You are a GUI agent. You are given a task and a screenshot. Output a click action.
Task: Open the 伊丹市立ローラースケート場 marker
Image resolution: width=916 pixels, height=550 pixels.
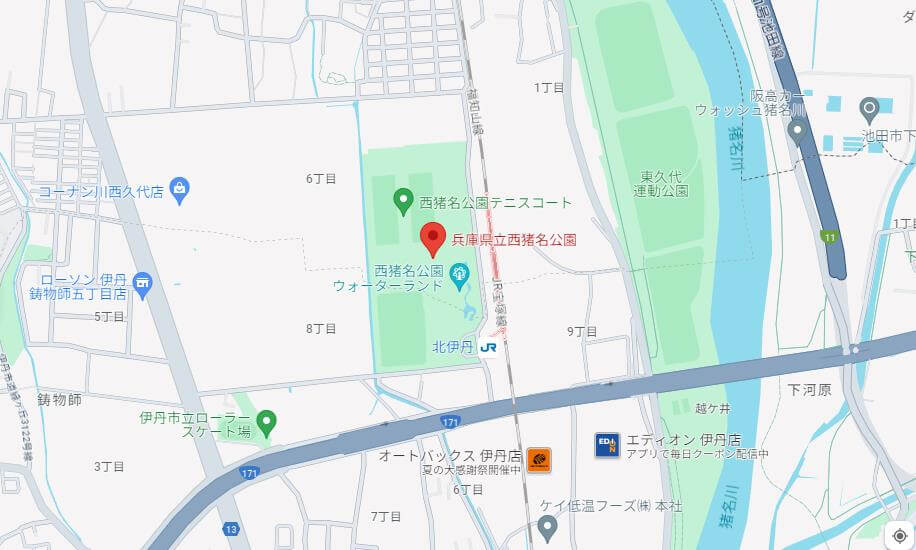(x=265, y=423)
